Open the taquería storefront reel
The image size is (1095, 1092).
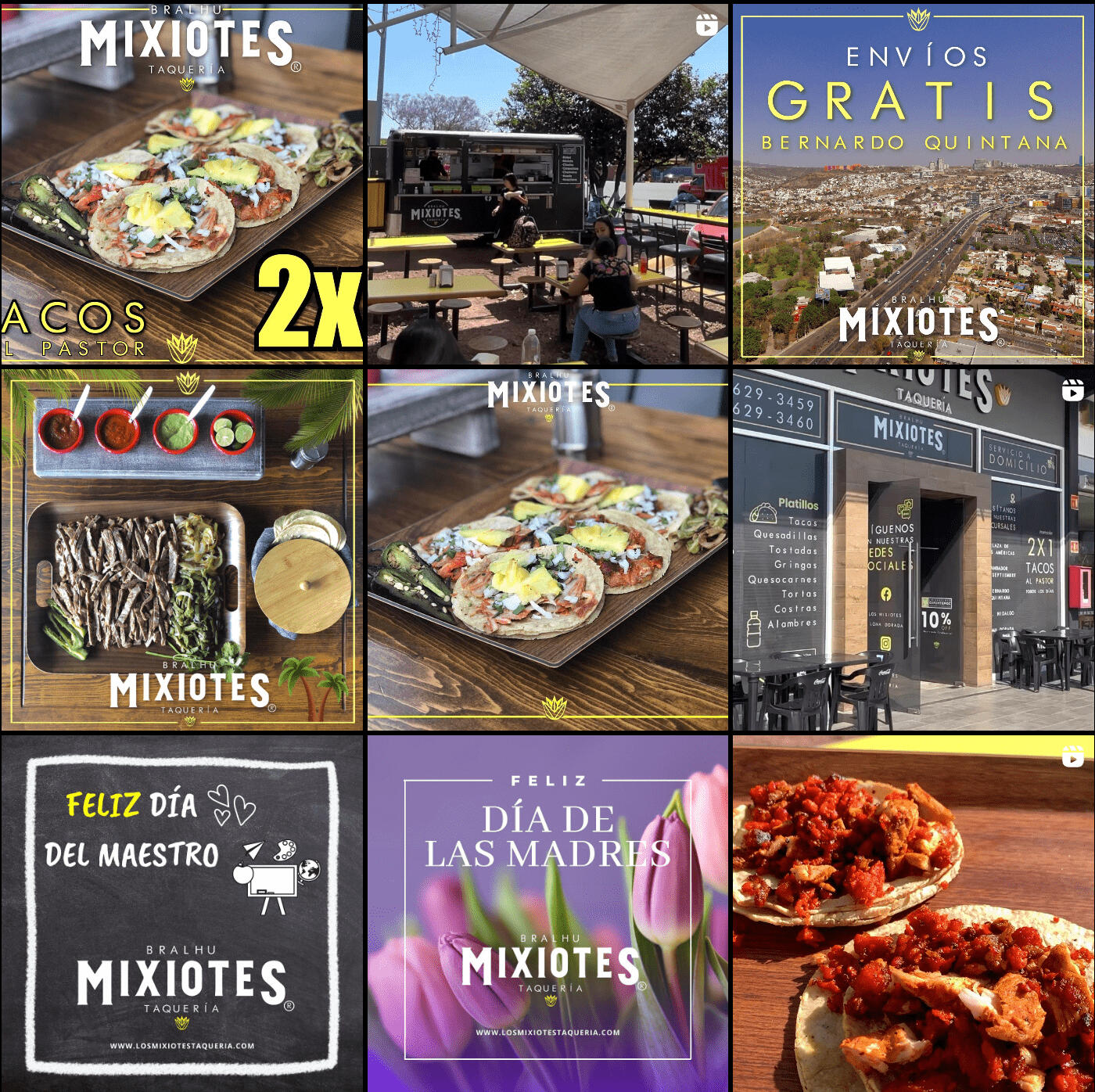[913, 549]
